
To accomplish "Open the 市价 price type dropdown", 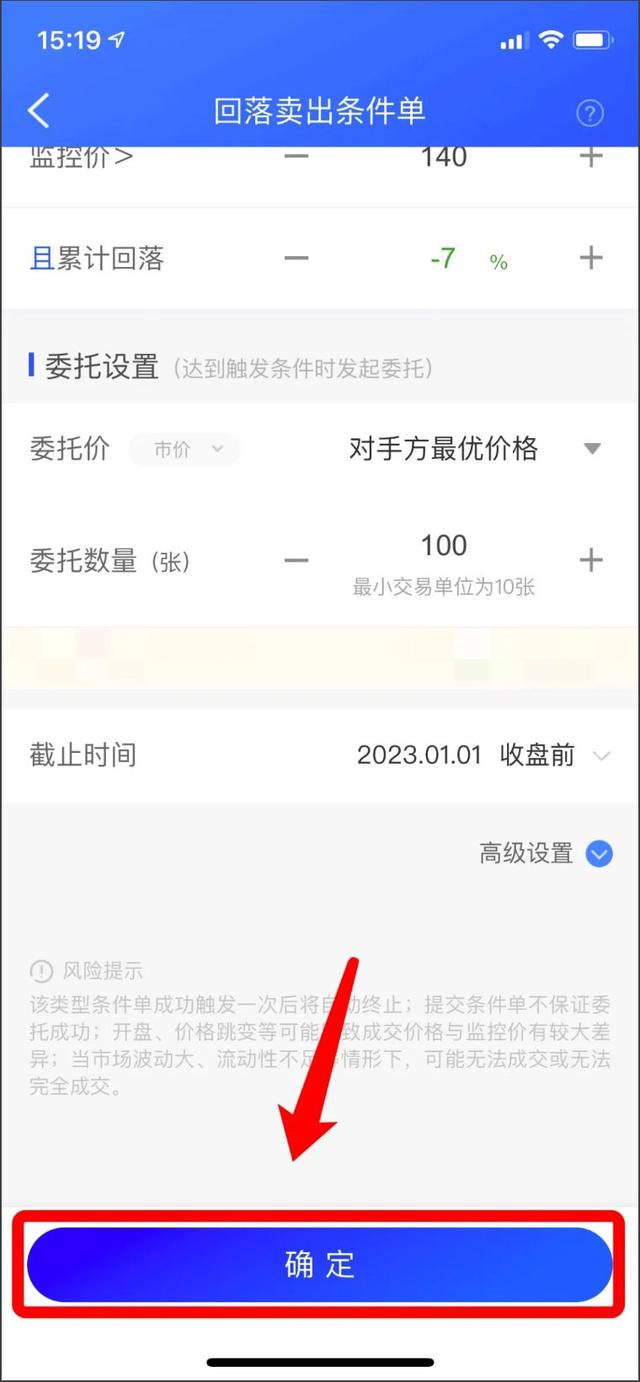I will tap(185, 450).
